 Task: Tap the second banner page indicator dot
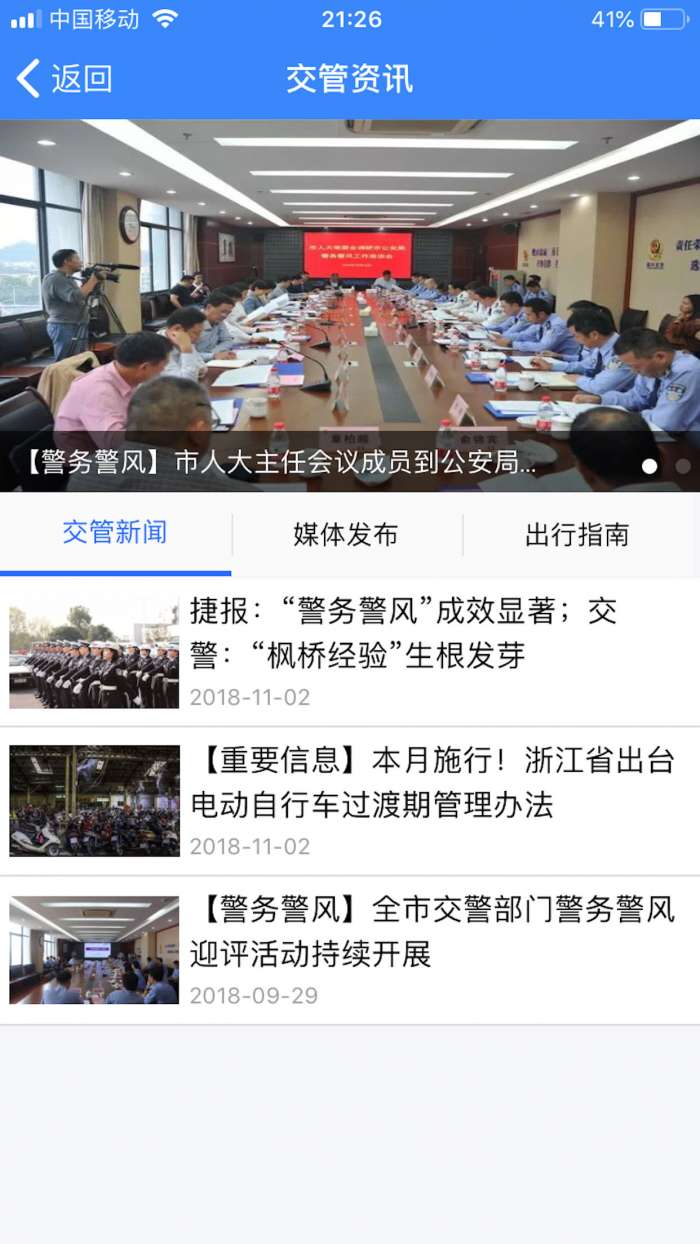[683, 466]
